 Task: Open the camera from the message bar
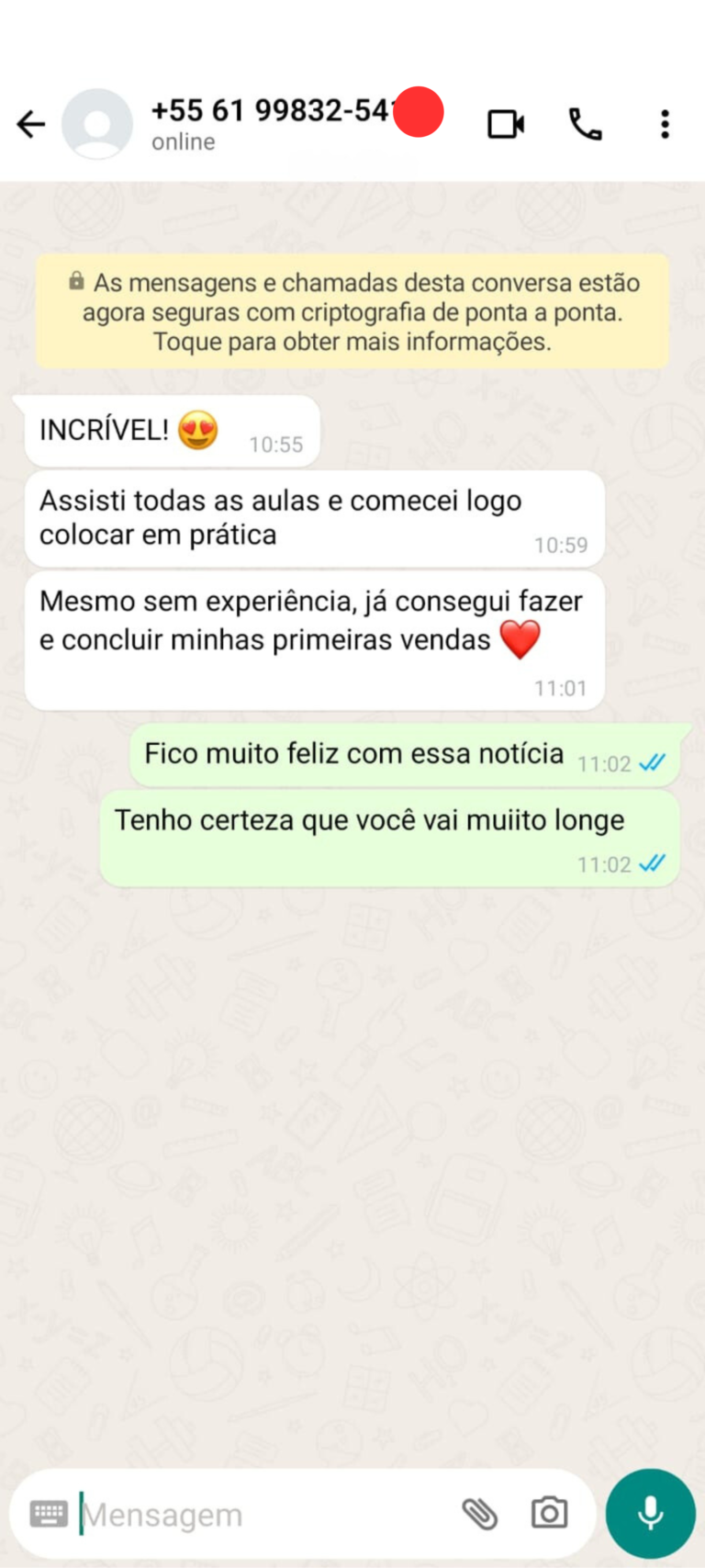(x=549, y=1514)
